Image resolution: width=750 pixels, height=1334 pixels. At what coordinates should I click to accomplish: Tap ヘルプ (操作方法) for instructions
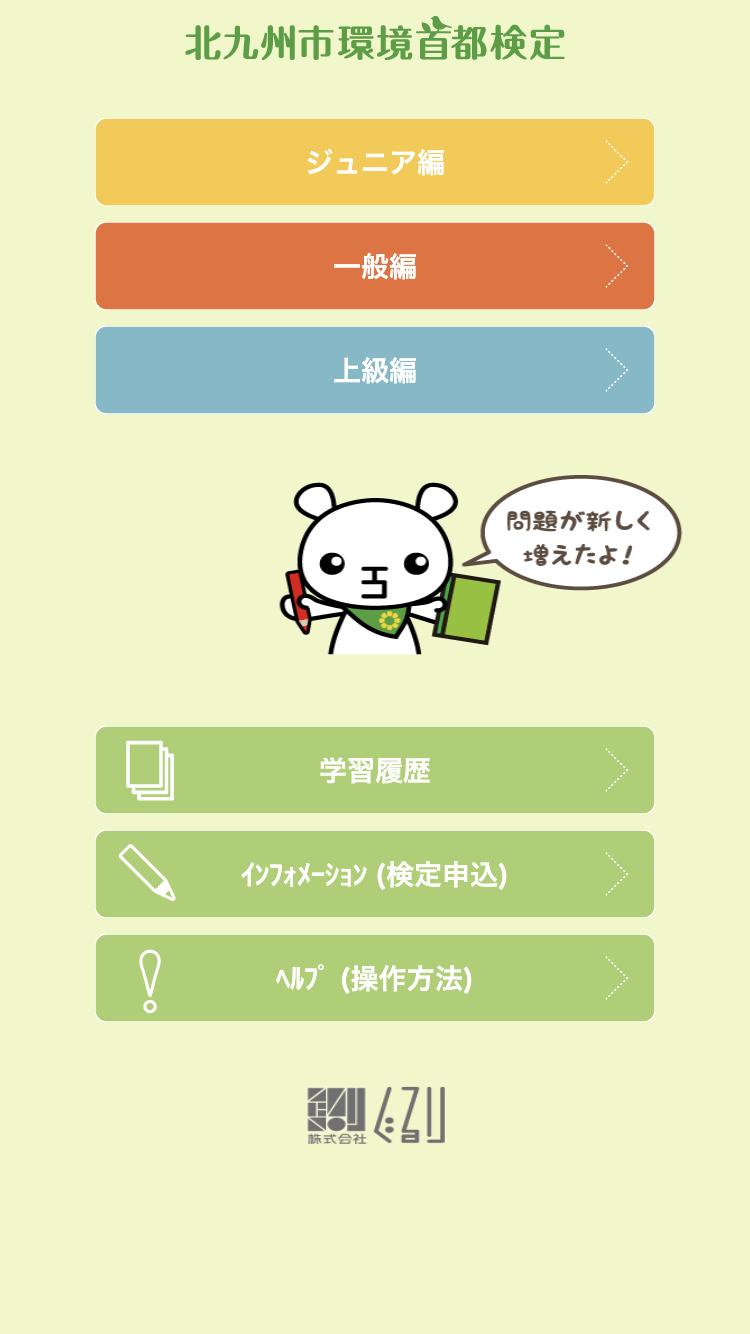(x=375, y=978)
